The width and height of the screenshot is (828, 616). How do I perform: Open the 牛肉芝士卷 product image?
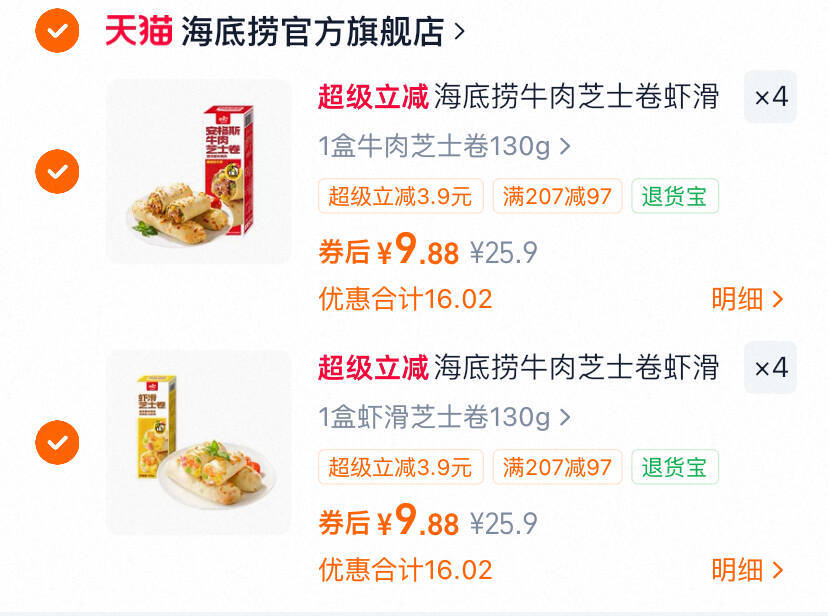click(x=199, y=171)
